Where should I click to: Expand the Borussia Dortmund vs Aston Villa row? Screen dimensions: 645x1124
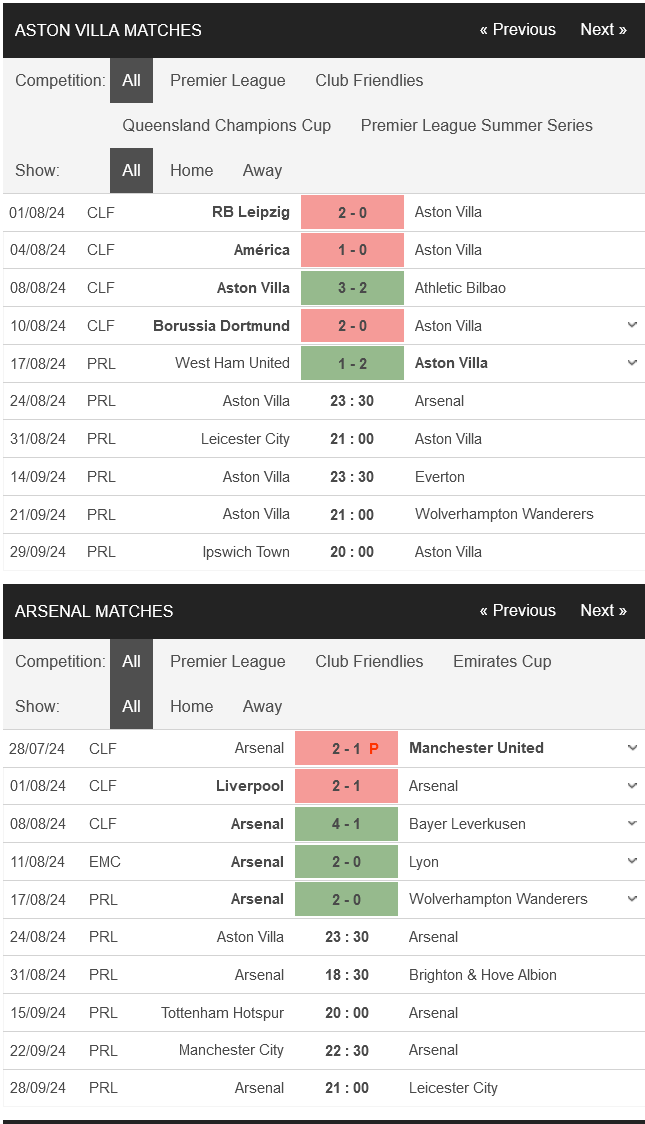632,325
